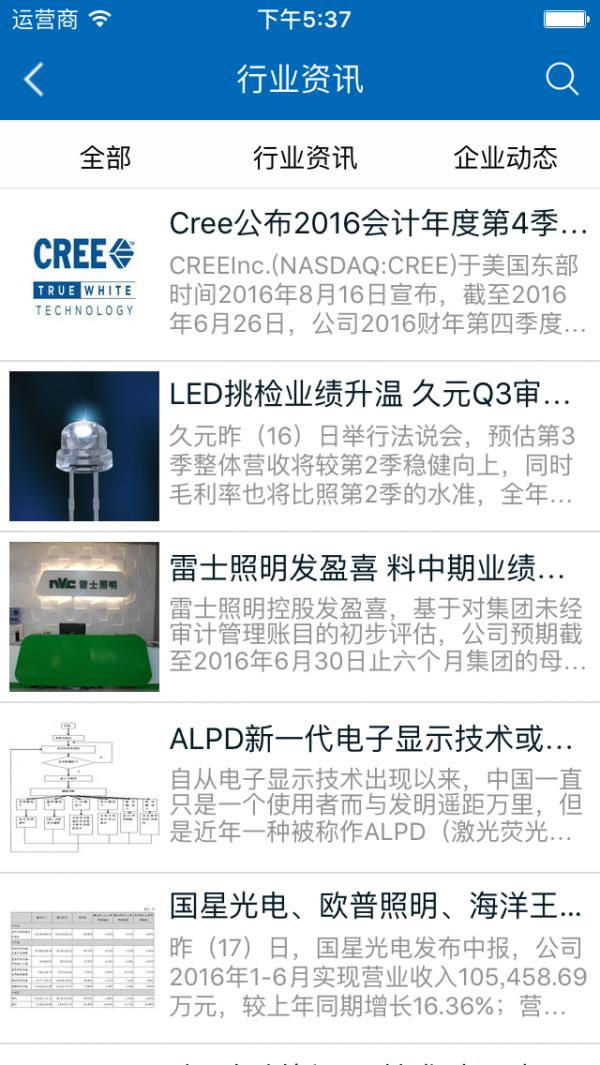Image resolution: width=600 pixels, height=1065 pixels.
Task: Select the 行业资讯 tab
Action: tap(305, 157)
